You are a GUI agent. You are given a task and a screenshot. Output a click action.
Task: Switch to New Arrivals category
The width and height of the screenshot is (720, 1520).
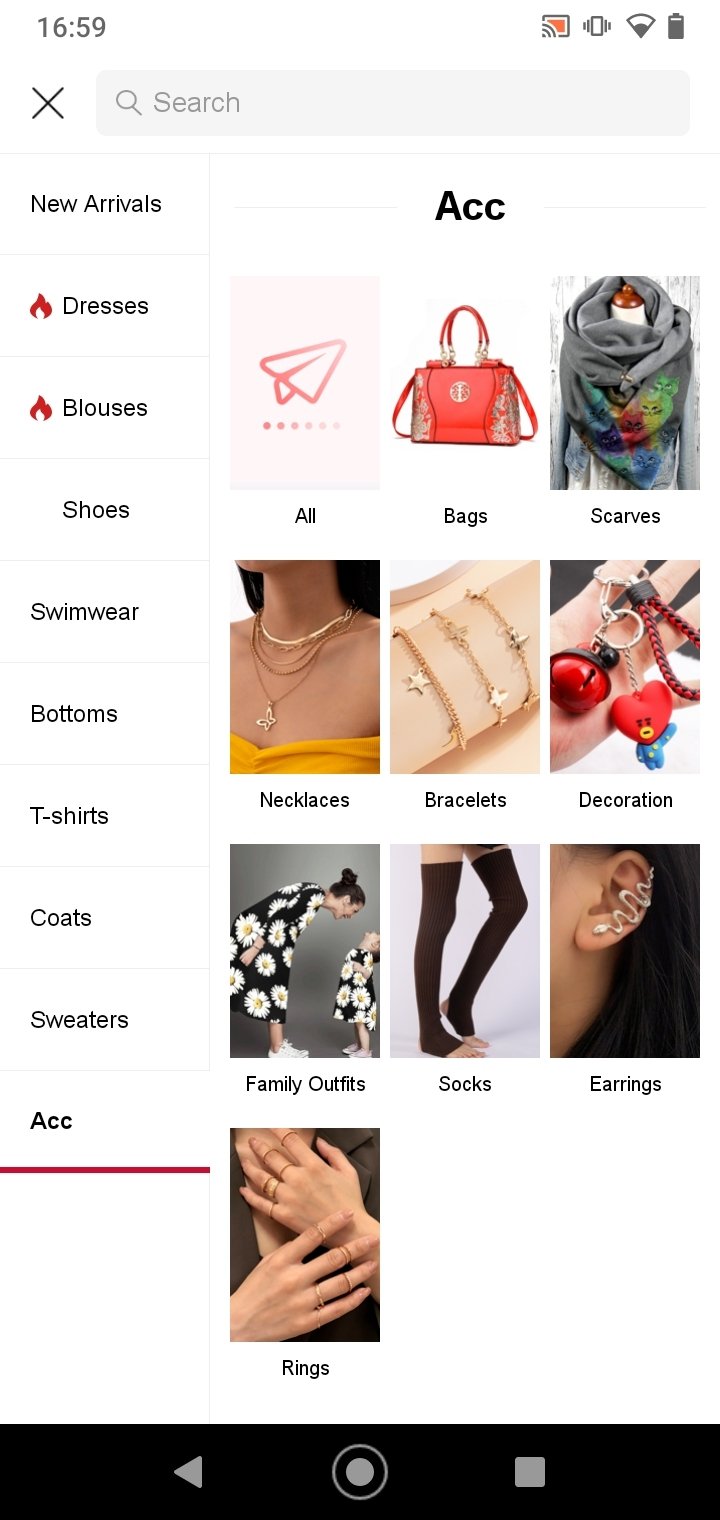[96, 204]
